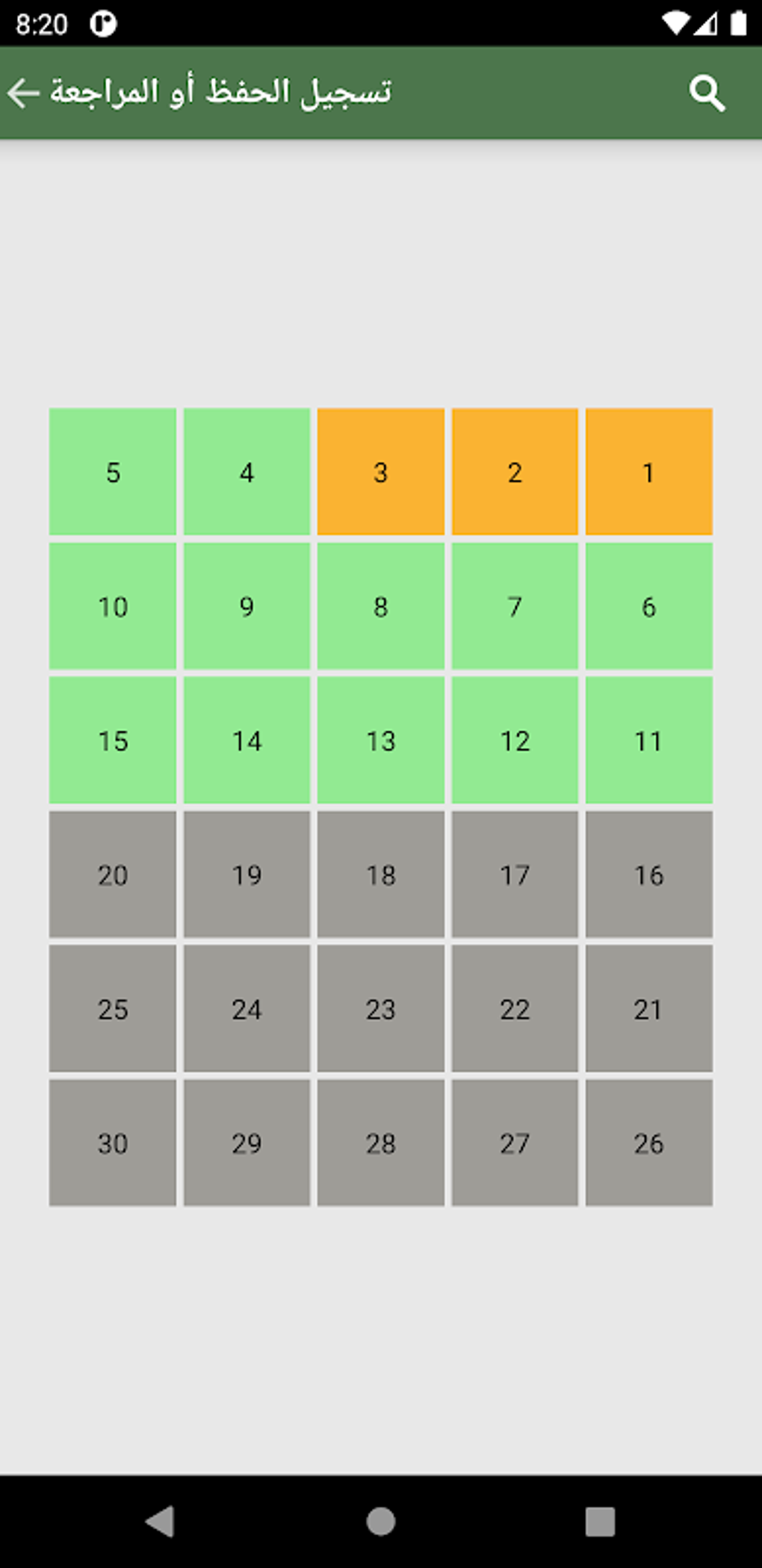Go back using the app bar arrow
The height and width of the screenshot is (1568, 762).
(x=24, y=93)
